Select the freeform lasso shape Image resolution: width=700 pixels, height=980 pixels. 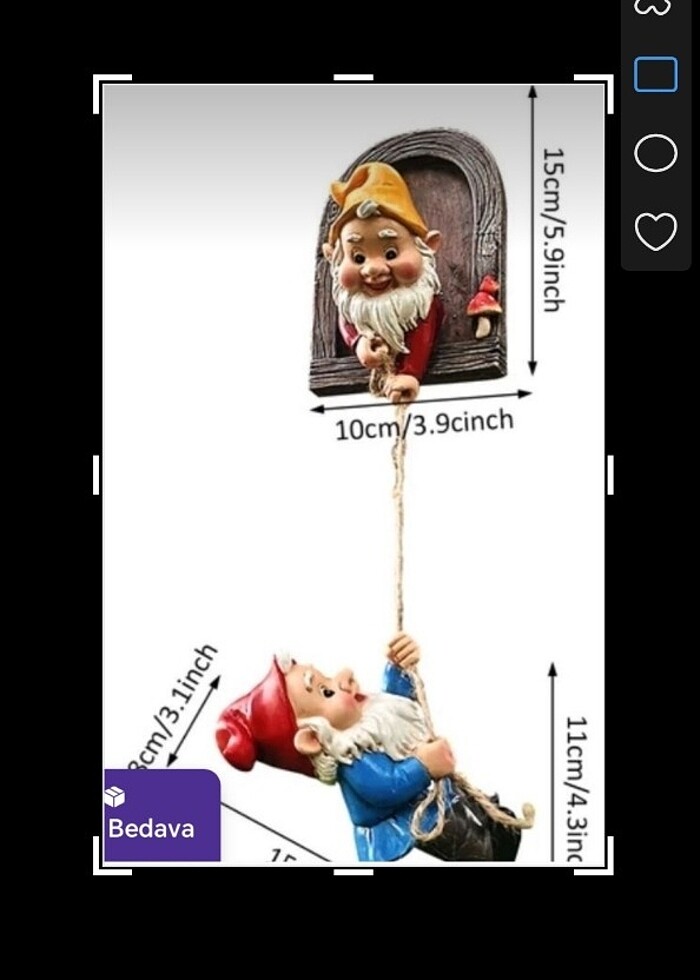653,8
